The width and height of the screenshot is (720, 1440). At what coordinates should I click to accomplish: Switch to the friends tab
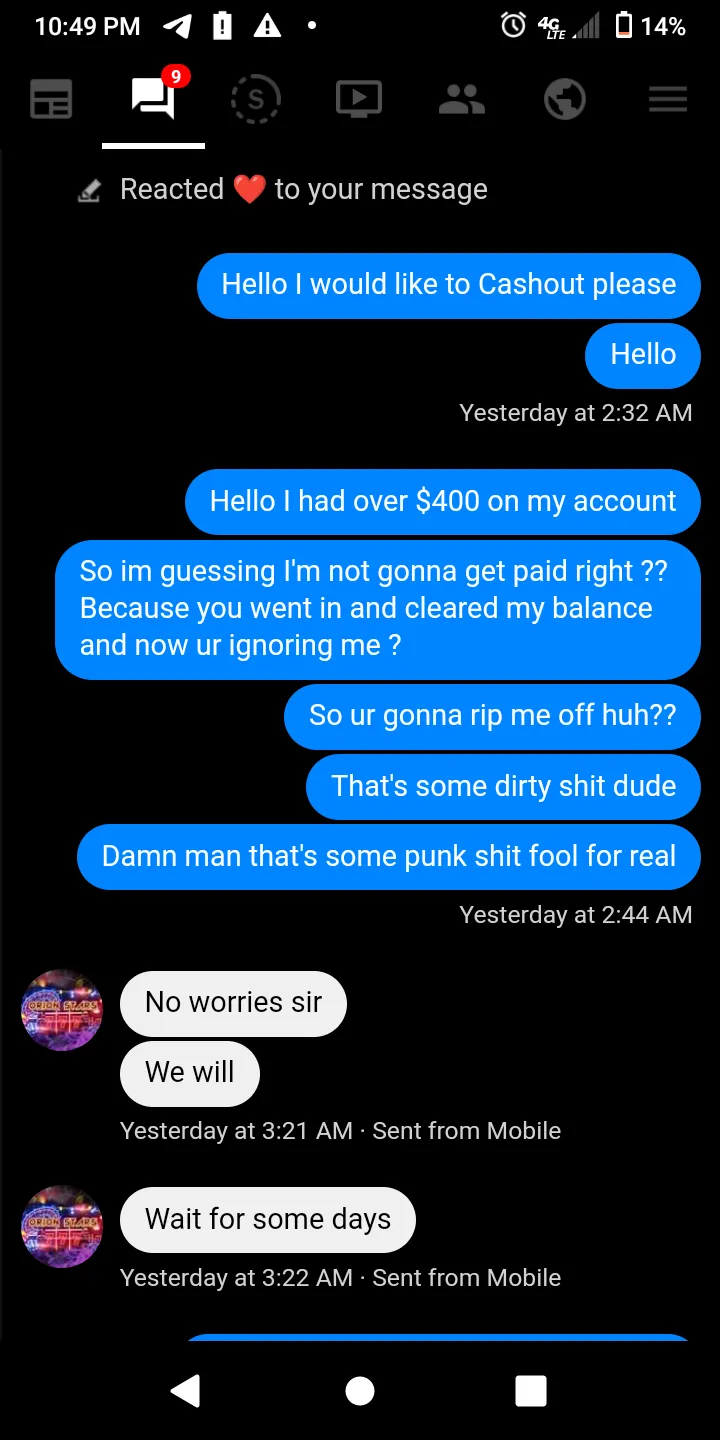[462, 99]
